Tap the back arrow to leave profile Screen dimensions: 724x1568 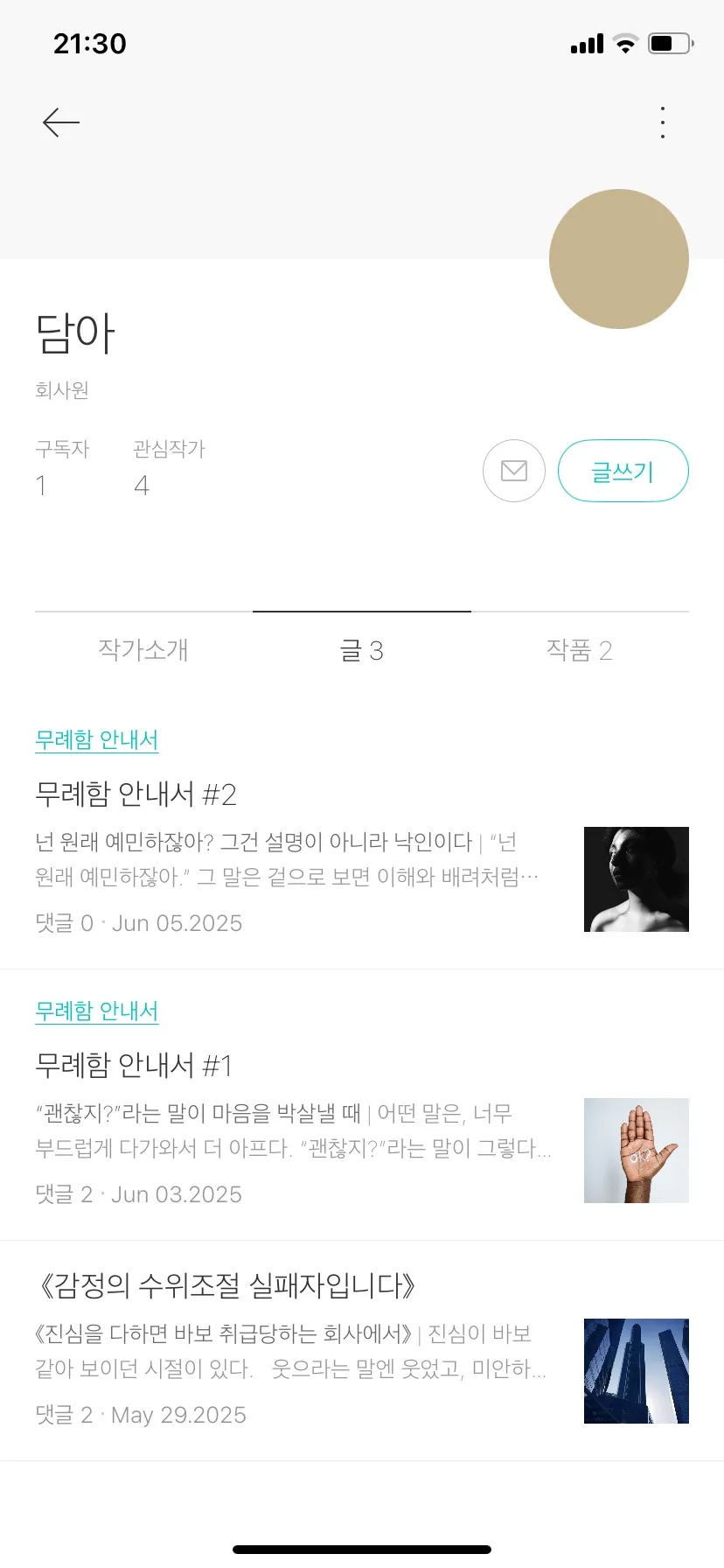[59, 122]
